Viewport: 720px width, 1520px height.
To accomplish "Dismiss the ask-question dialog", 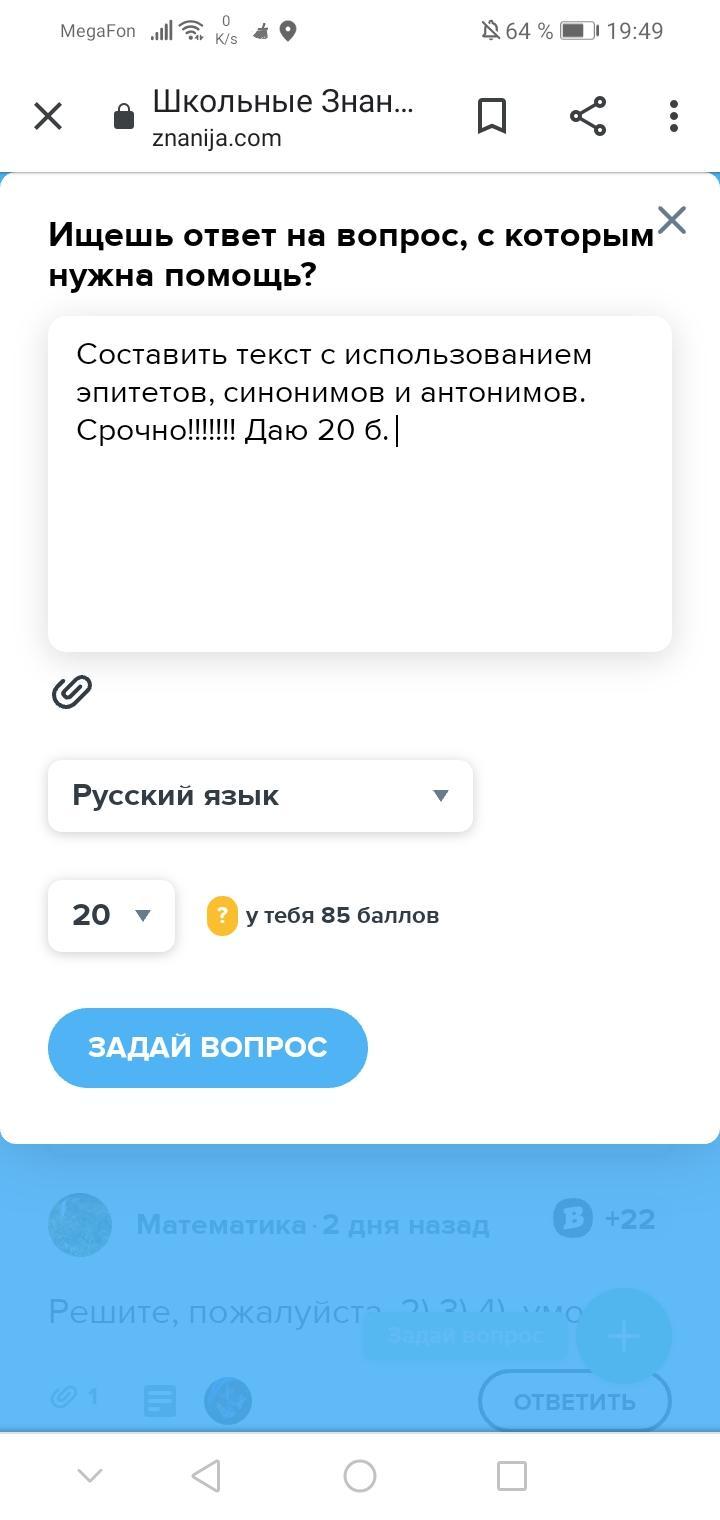I will 672,220.
